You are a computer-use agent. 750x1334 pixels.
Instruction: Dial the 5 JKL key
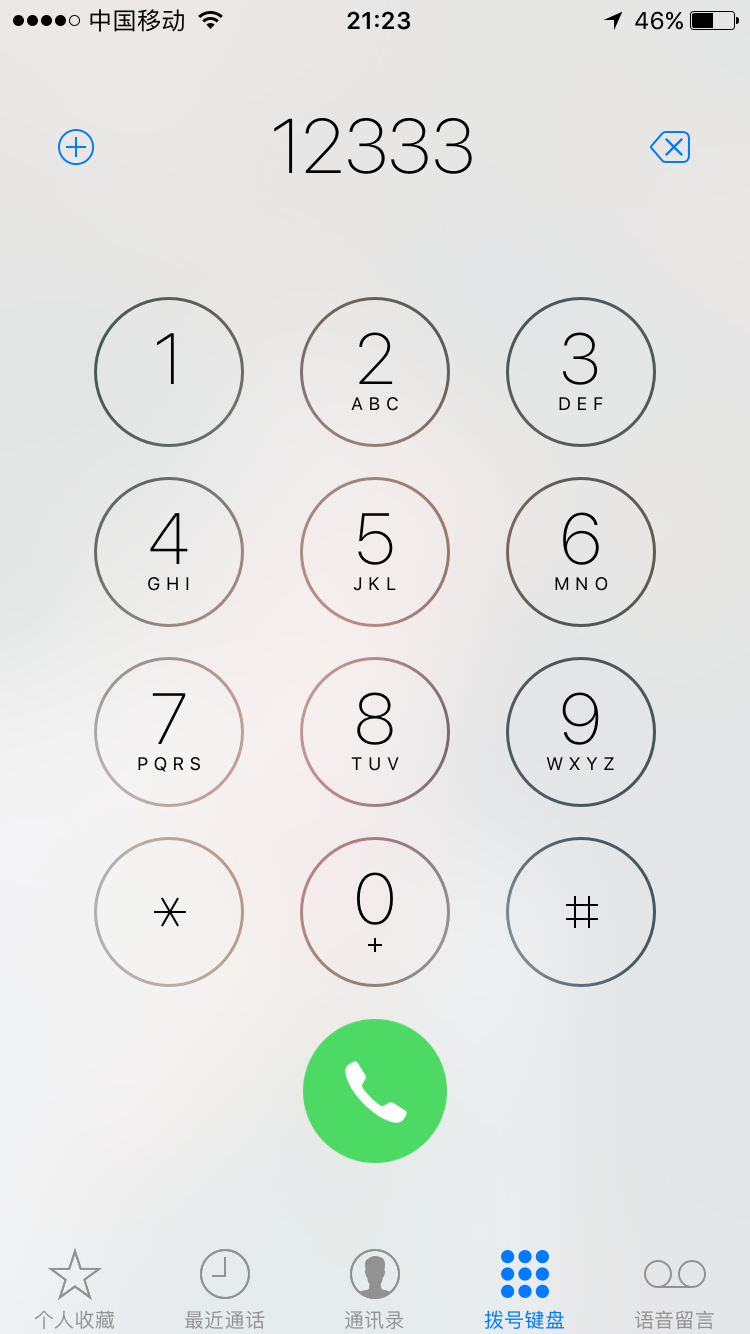tap(375, 552)
